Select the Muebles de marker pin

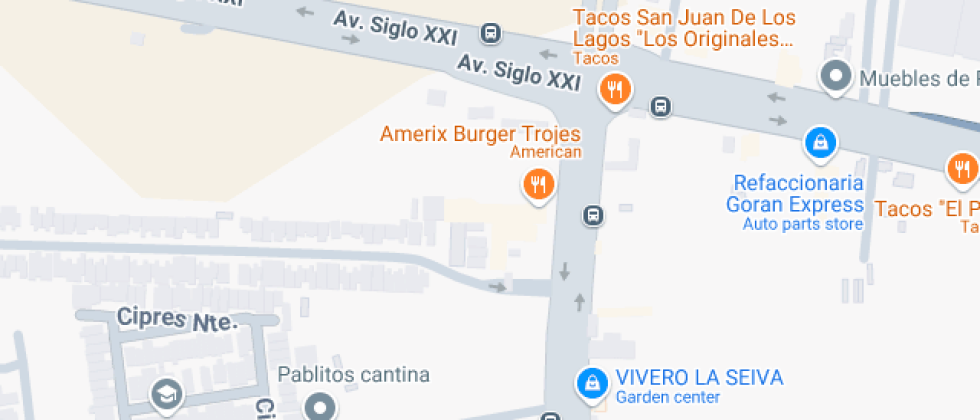click(x=836, y=78)
